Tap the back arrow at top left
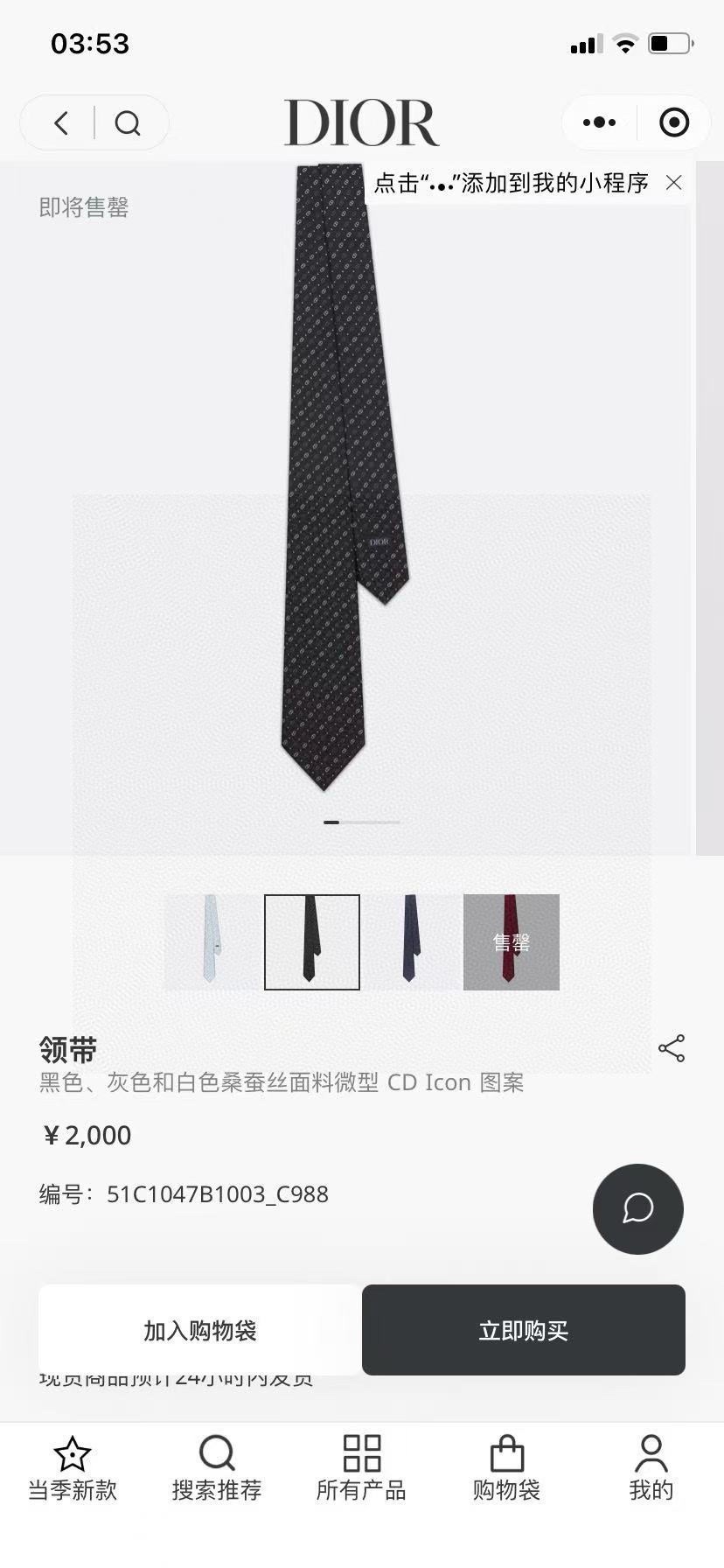The image size is (724, 1568). pos(59,122)
